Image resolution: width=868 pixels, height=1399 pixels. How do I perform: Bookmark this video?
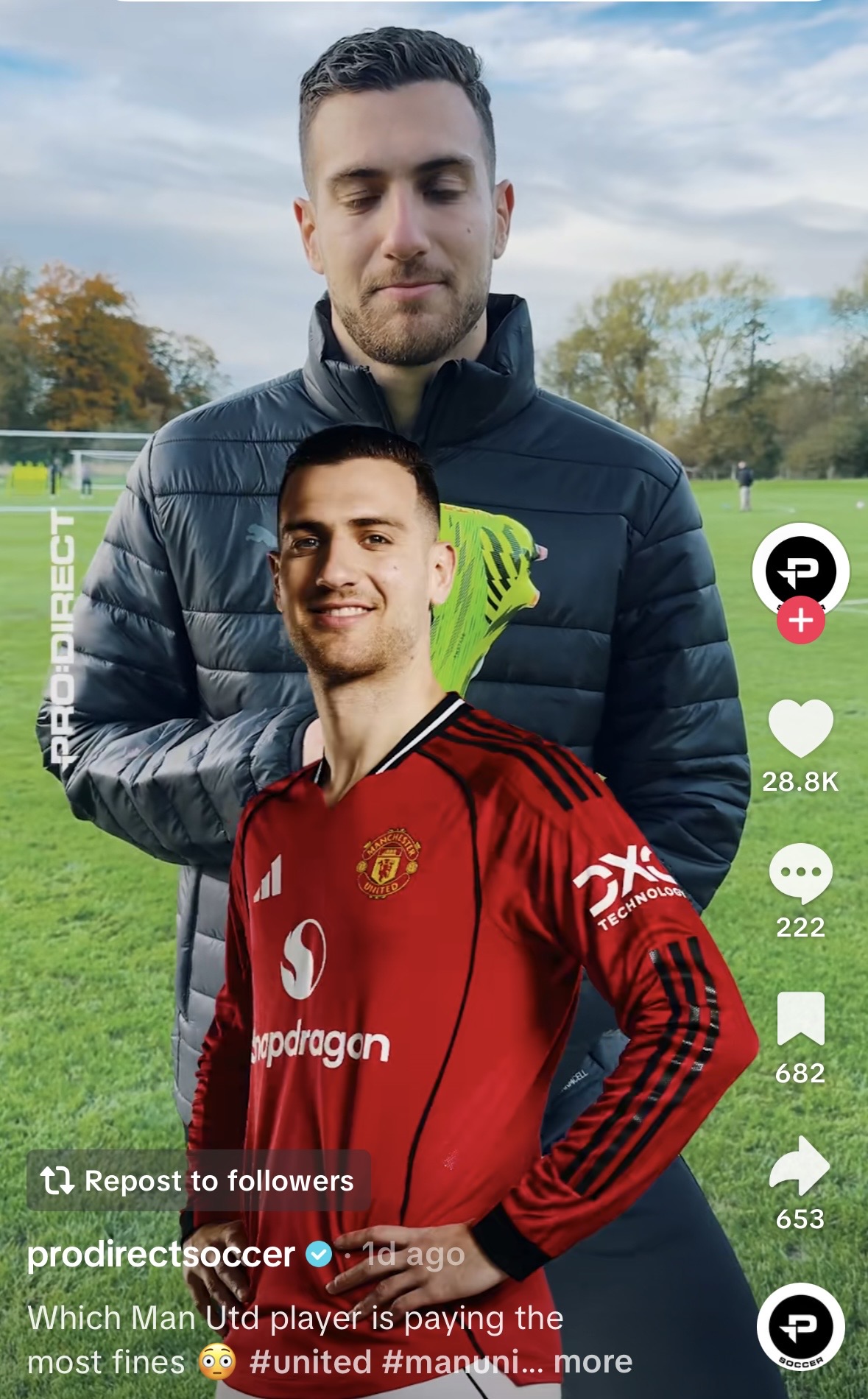coord(800,1018)
